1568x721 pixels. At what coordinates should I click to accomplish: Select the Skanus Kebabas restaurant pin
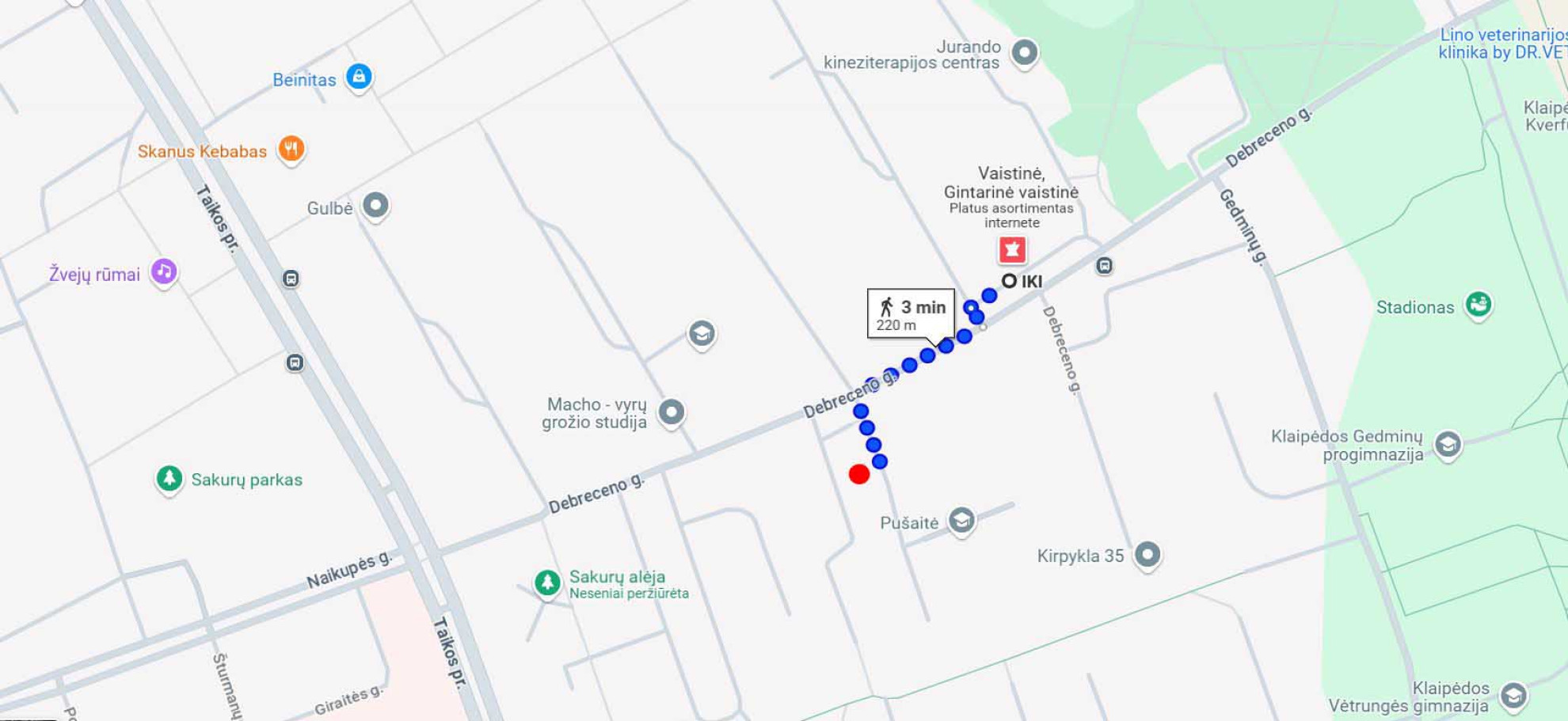click(291, 148)
